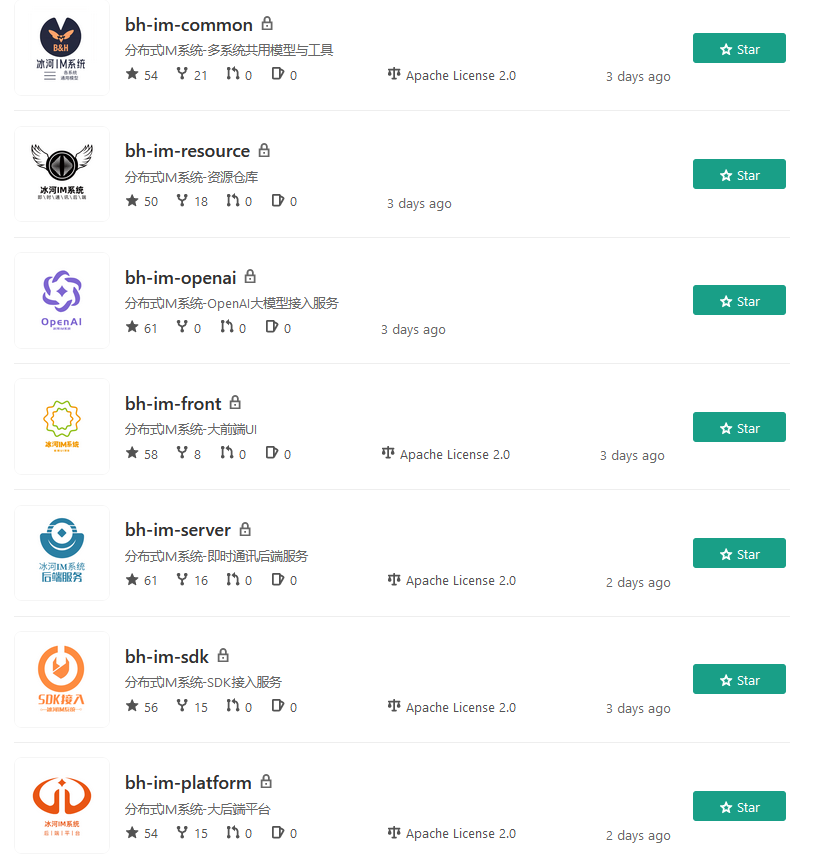View Apache License 2.0 for bh-im-sdk

coord(460,708)
